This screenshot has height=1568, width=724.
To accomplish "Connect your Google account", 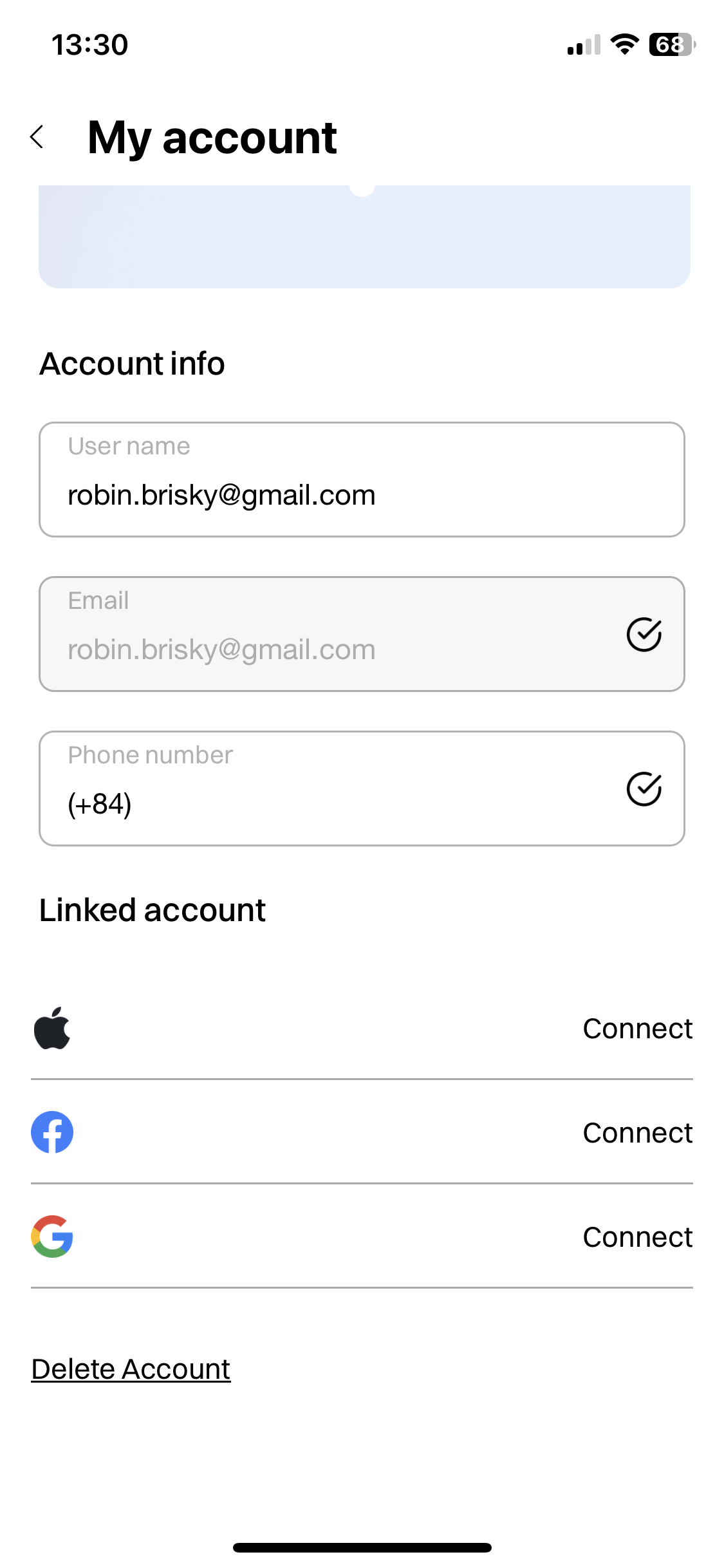I will 637,1237.
